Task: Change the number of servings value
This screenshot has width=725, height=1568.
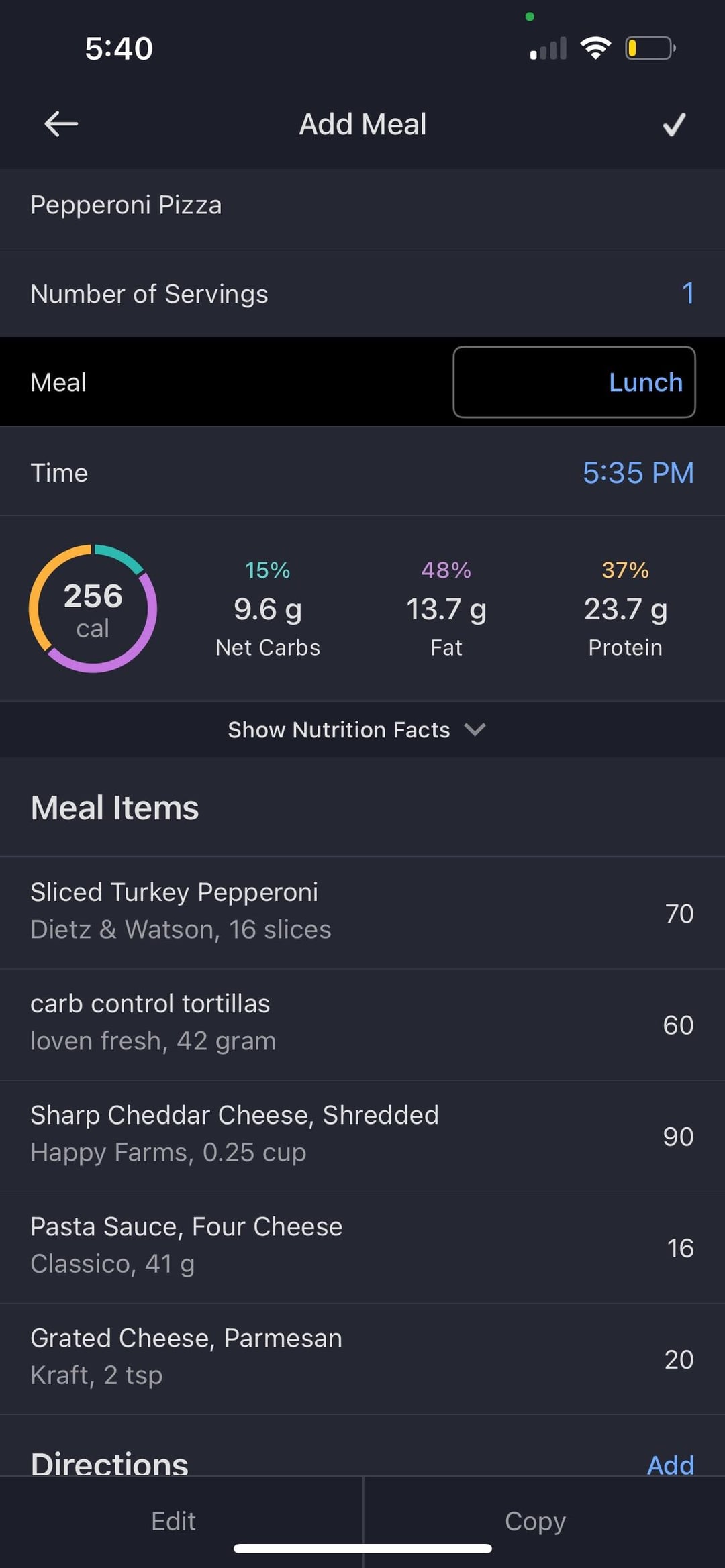Action: (x=687, y=293)
